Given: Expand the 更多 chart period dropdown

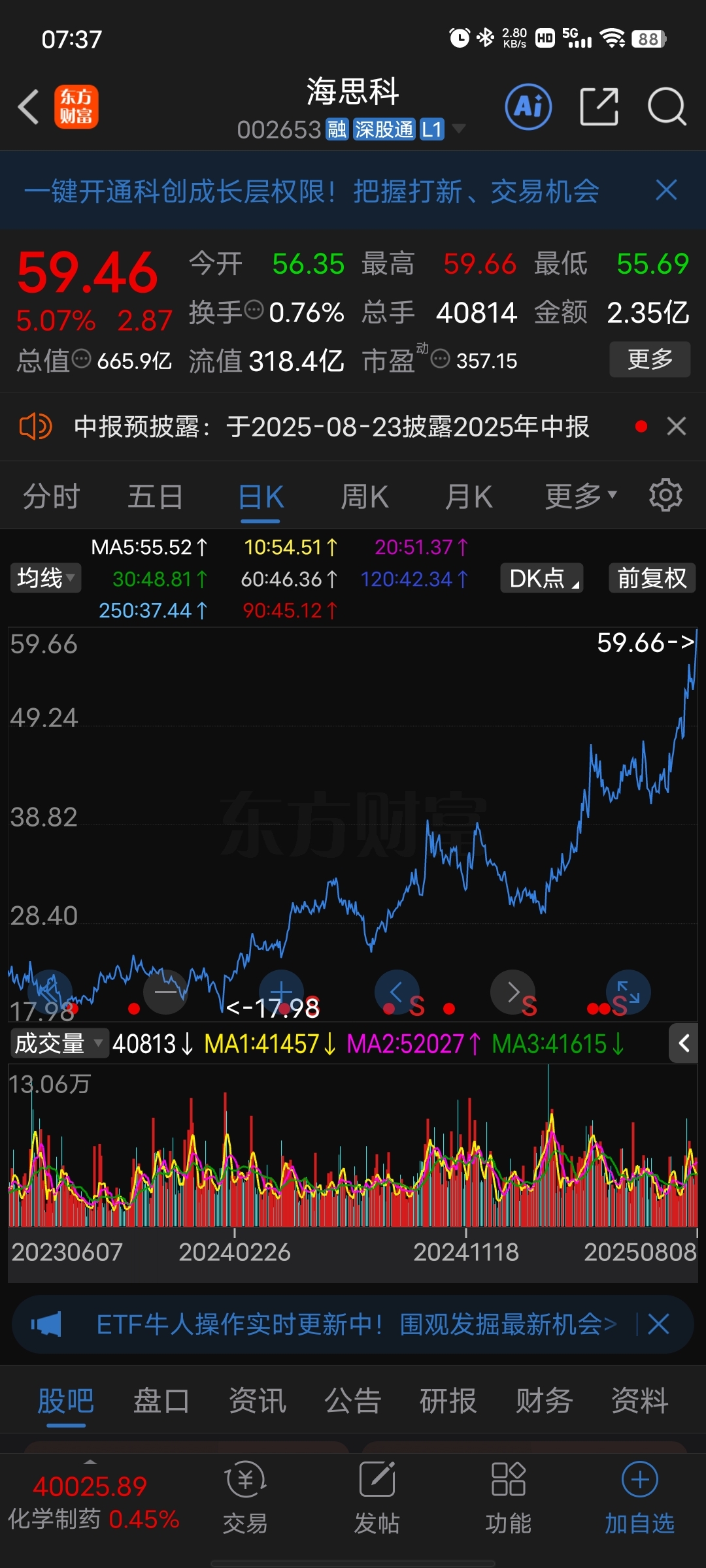Looking at the screenshot, I should pos(580,497).
